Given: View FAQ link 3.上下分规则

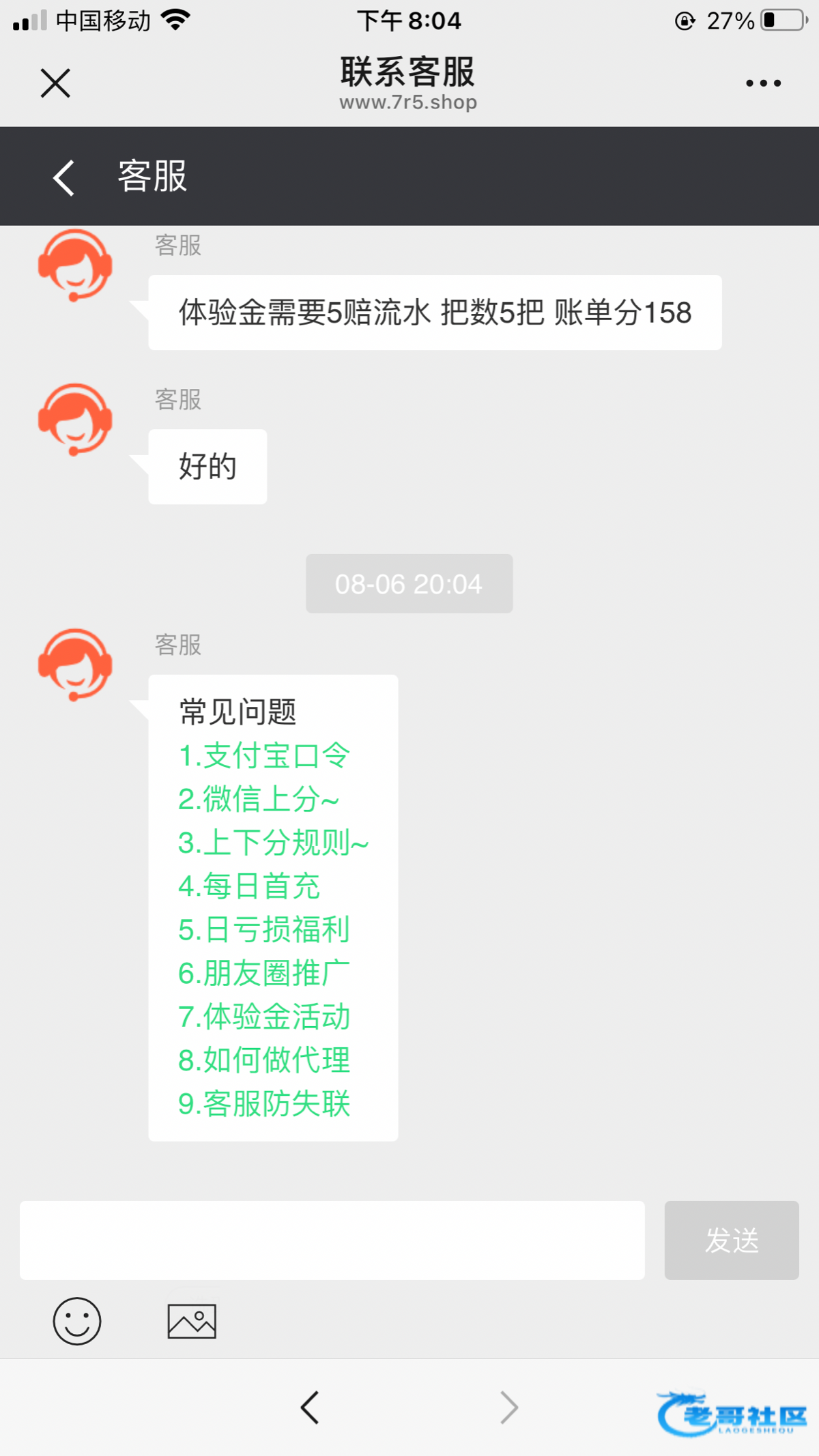Looking at the screenshot, I should [x=272, y=843].
